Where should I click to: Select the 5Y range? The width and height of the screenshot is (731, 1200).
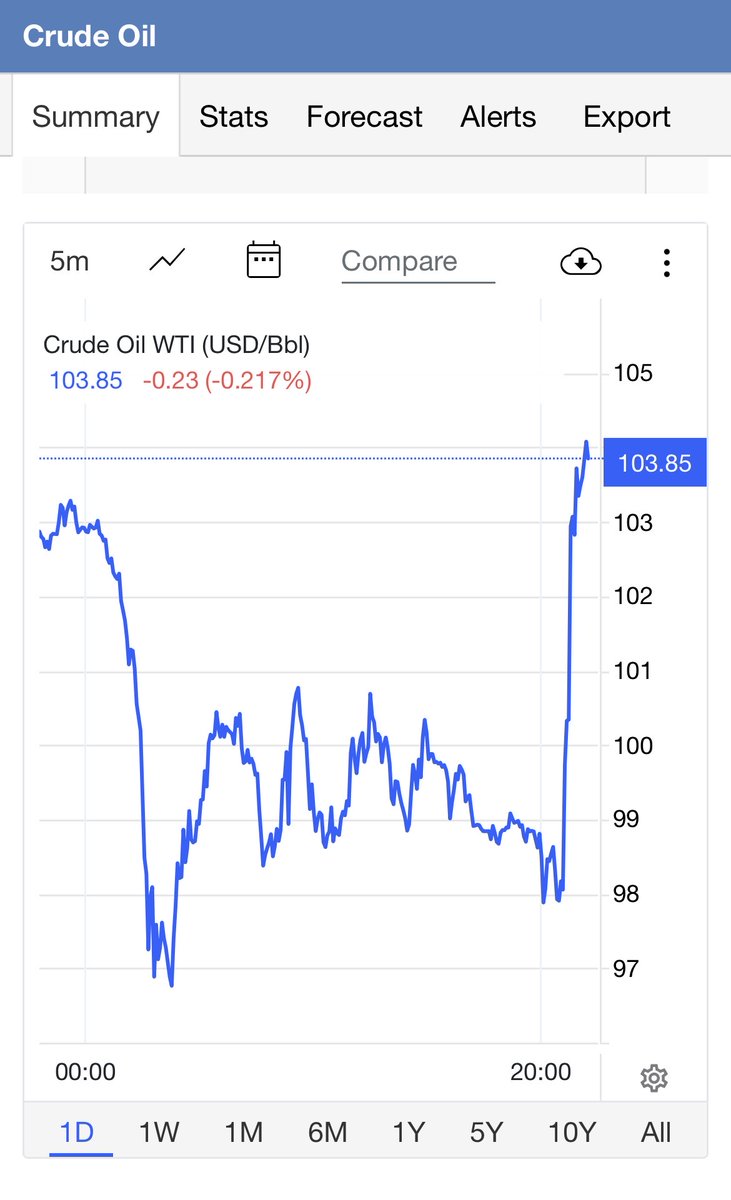click(x=486, y=1132)
